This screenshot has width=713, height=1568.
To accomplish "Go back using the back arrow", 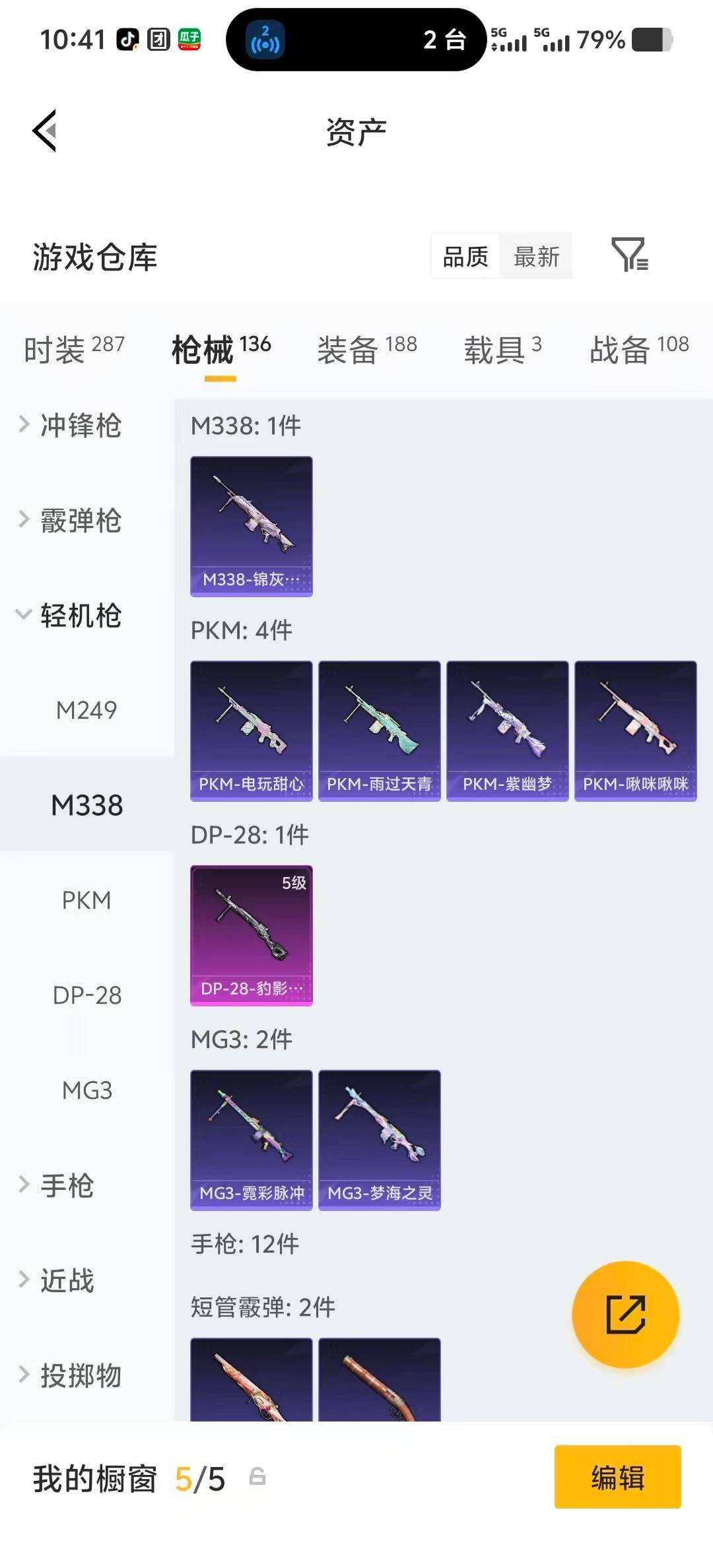I will click(43, 129).
